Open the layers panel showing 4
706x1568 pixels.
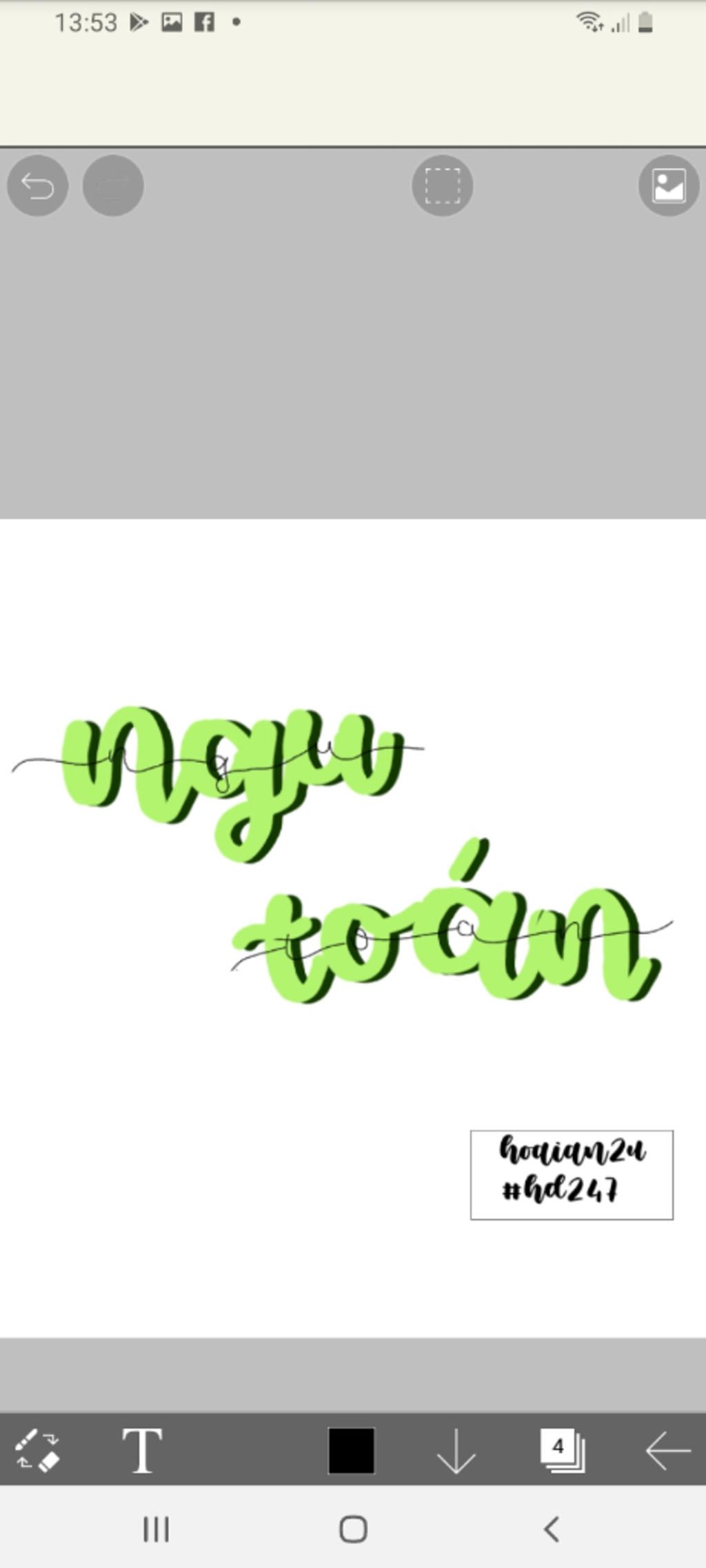click(562, 1450)
